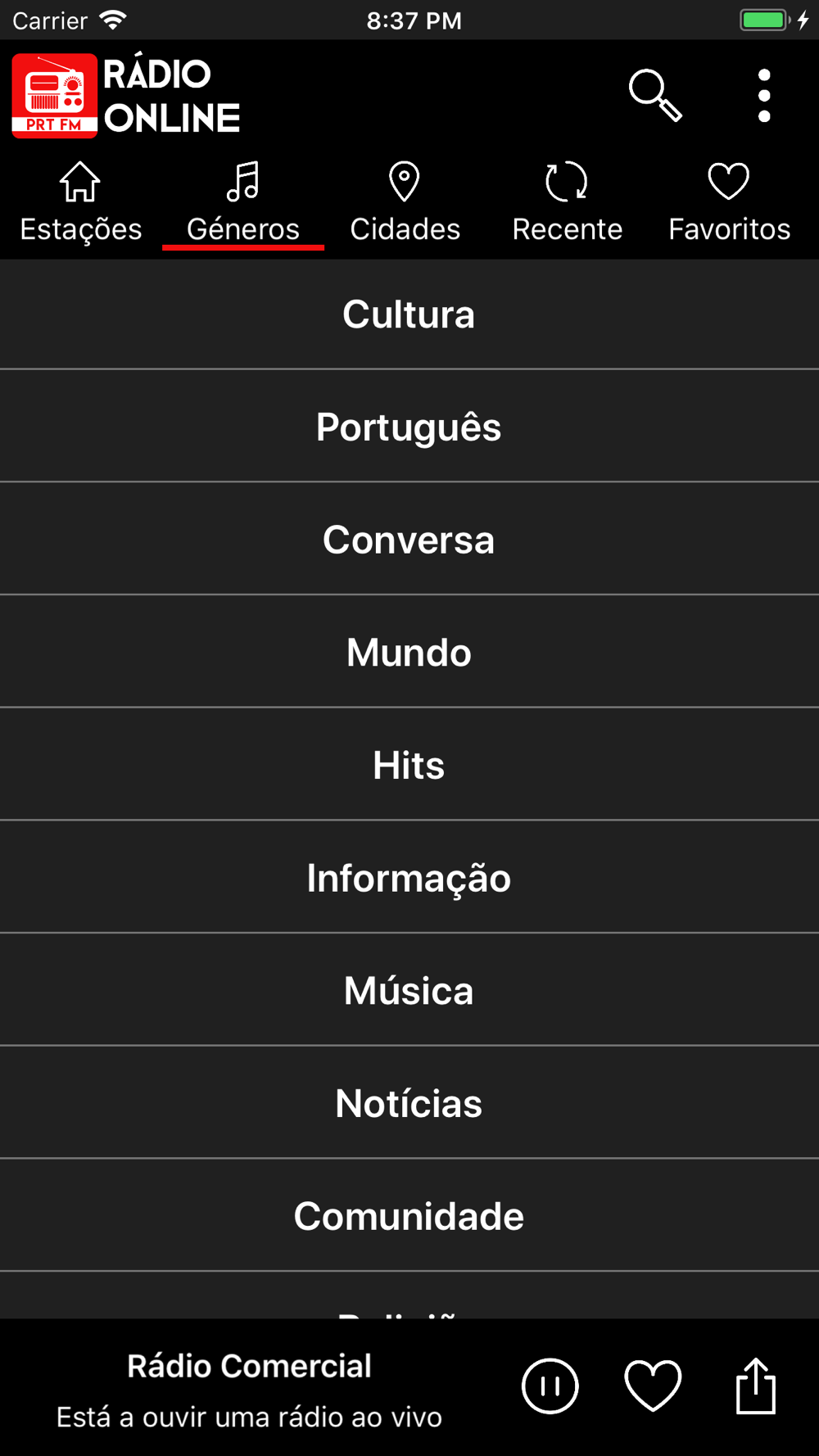Add Rádio Comercial to favorites

[x=653, y=1386]
